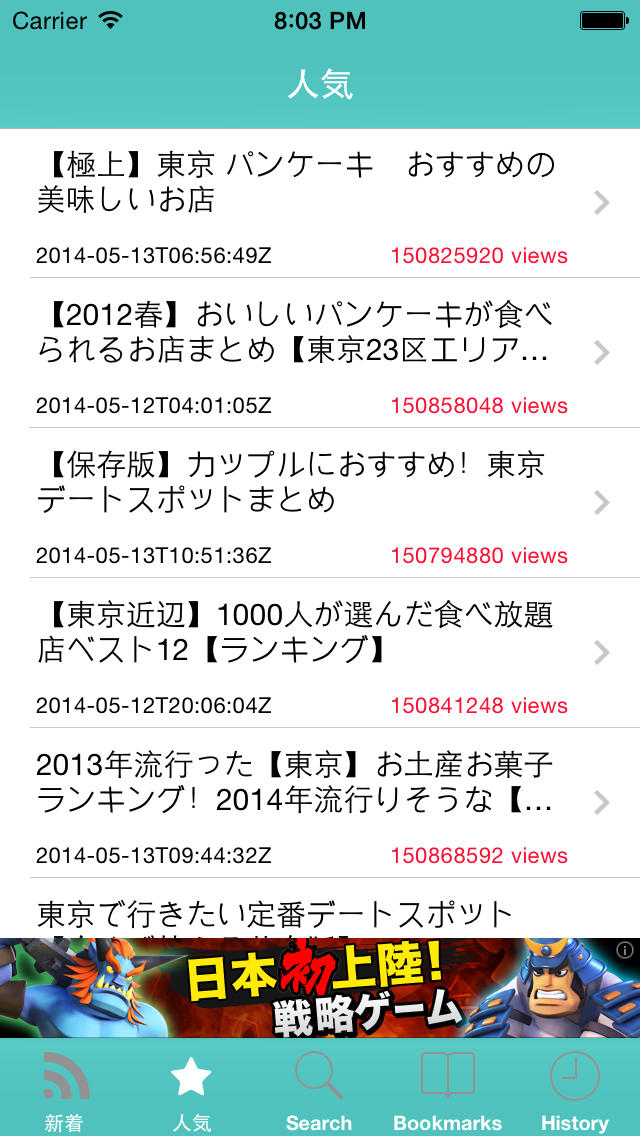Image resolution: width=640 pixels, height=1136 pixels.
Task: View the History tab
Action: 575,1090
